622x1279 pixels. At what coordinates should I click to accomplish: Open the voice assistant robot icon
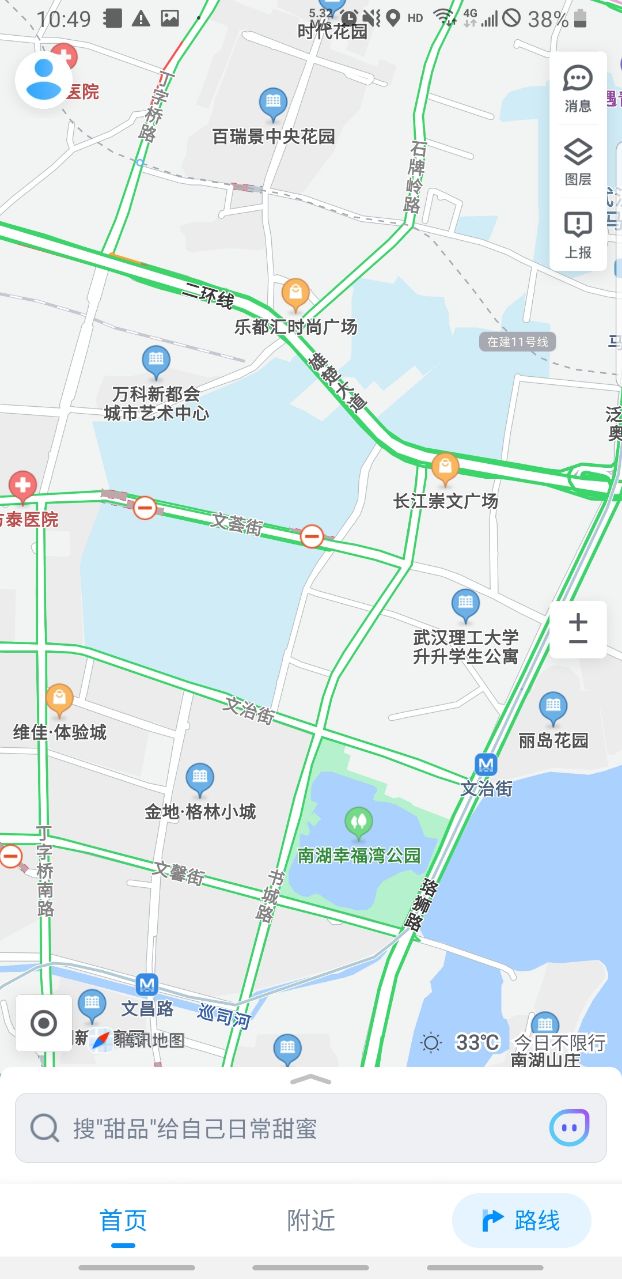pos(569,1128)
